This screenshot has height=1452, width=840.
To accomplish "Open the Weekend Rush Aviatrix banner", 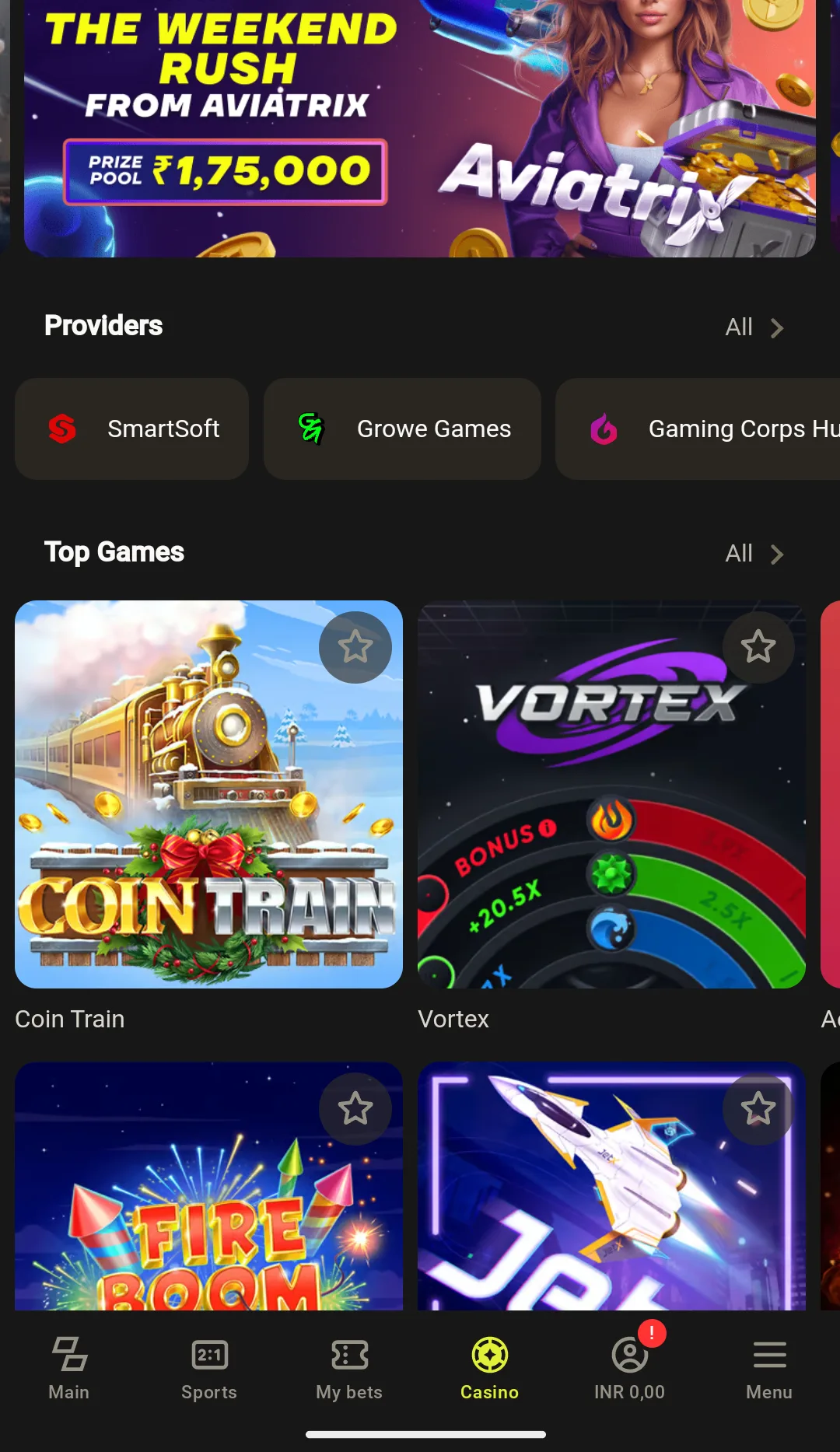I will (x=420, y=128).
